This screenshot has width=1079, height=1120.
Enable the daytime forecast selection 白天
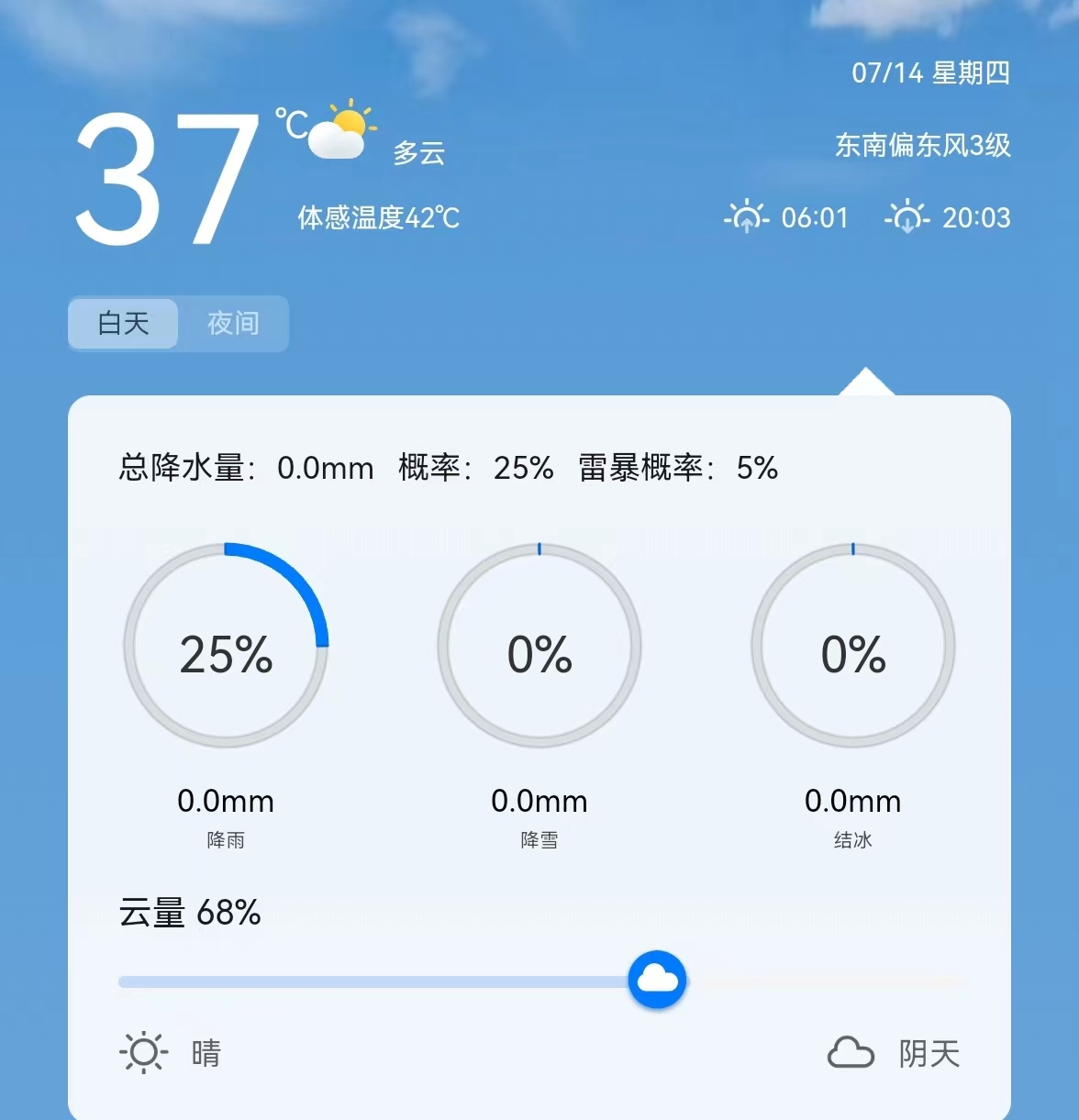(122, 324)
